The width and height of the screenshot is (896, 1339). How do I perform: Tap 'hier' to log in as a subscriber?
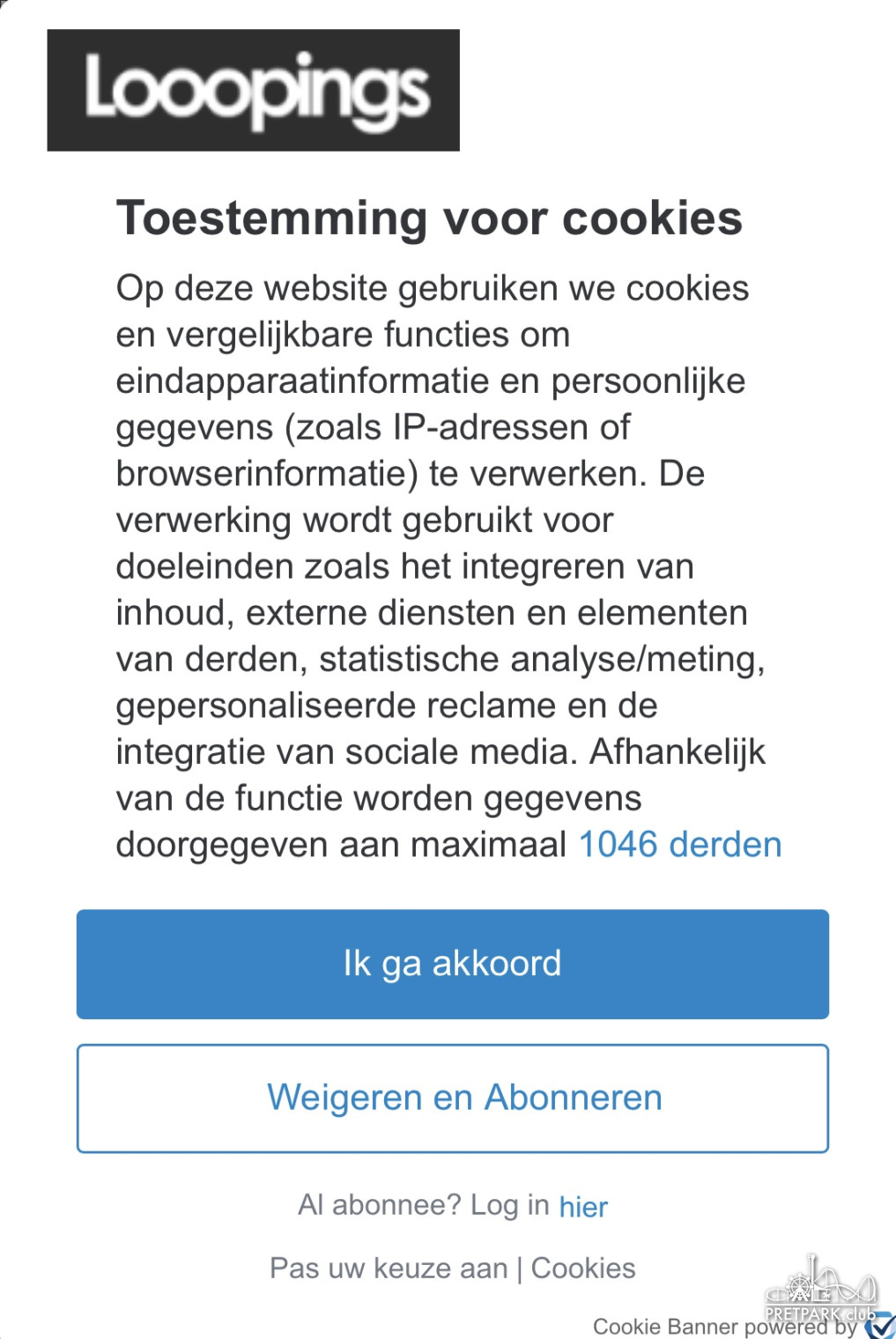(x=583, y=1206)
